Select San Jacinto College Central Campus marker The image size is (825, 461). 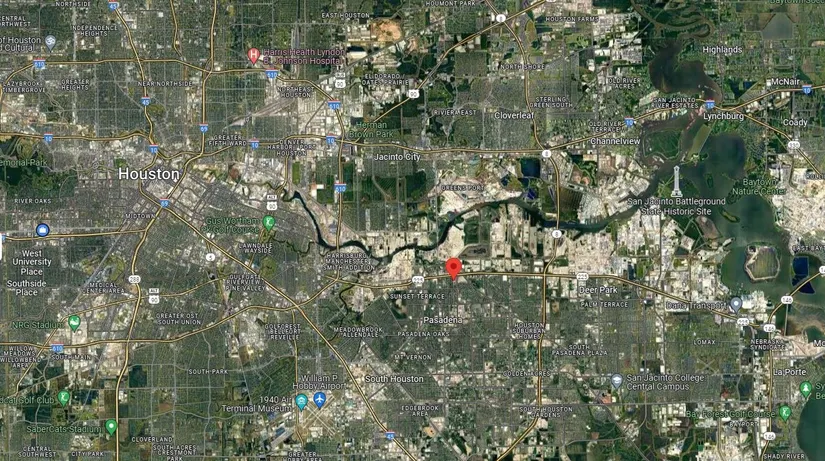click(617, 380)
